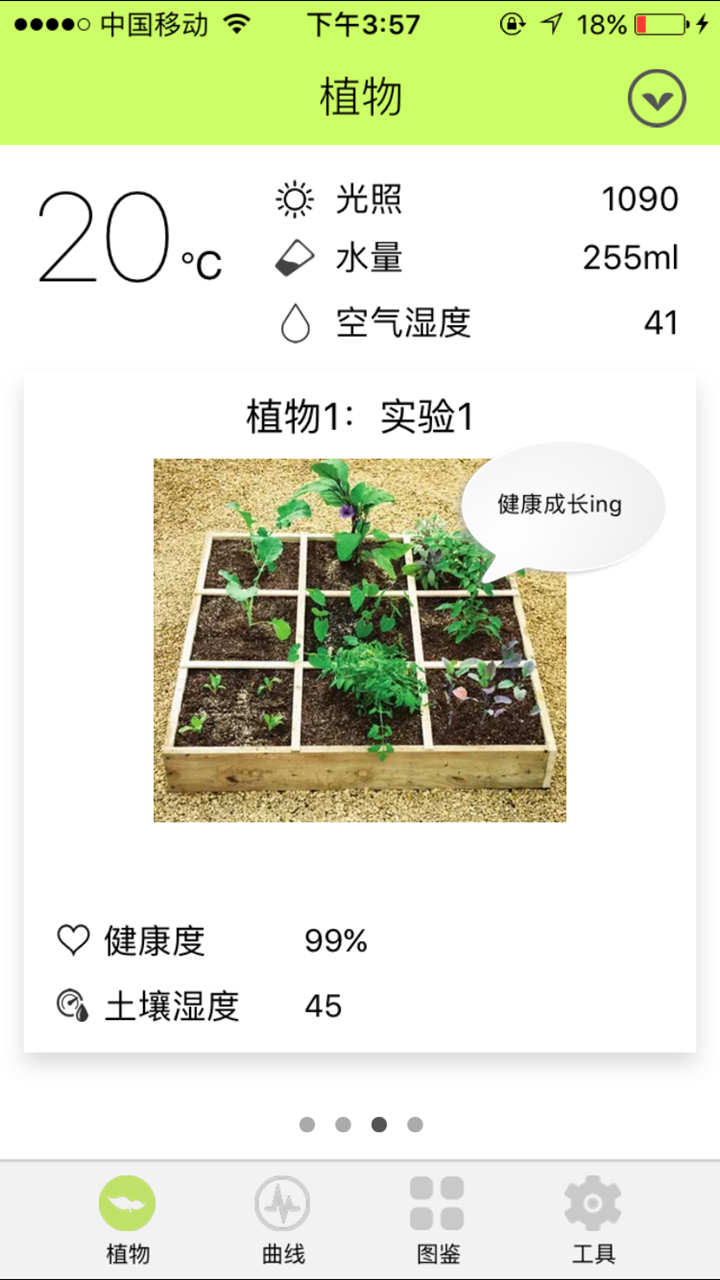Open the 图鉴 tab

click(x=438, y=1219)
